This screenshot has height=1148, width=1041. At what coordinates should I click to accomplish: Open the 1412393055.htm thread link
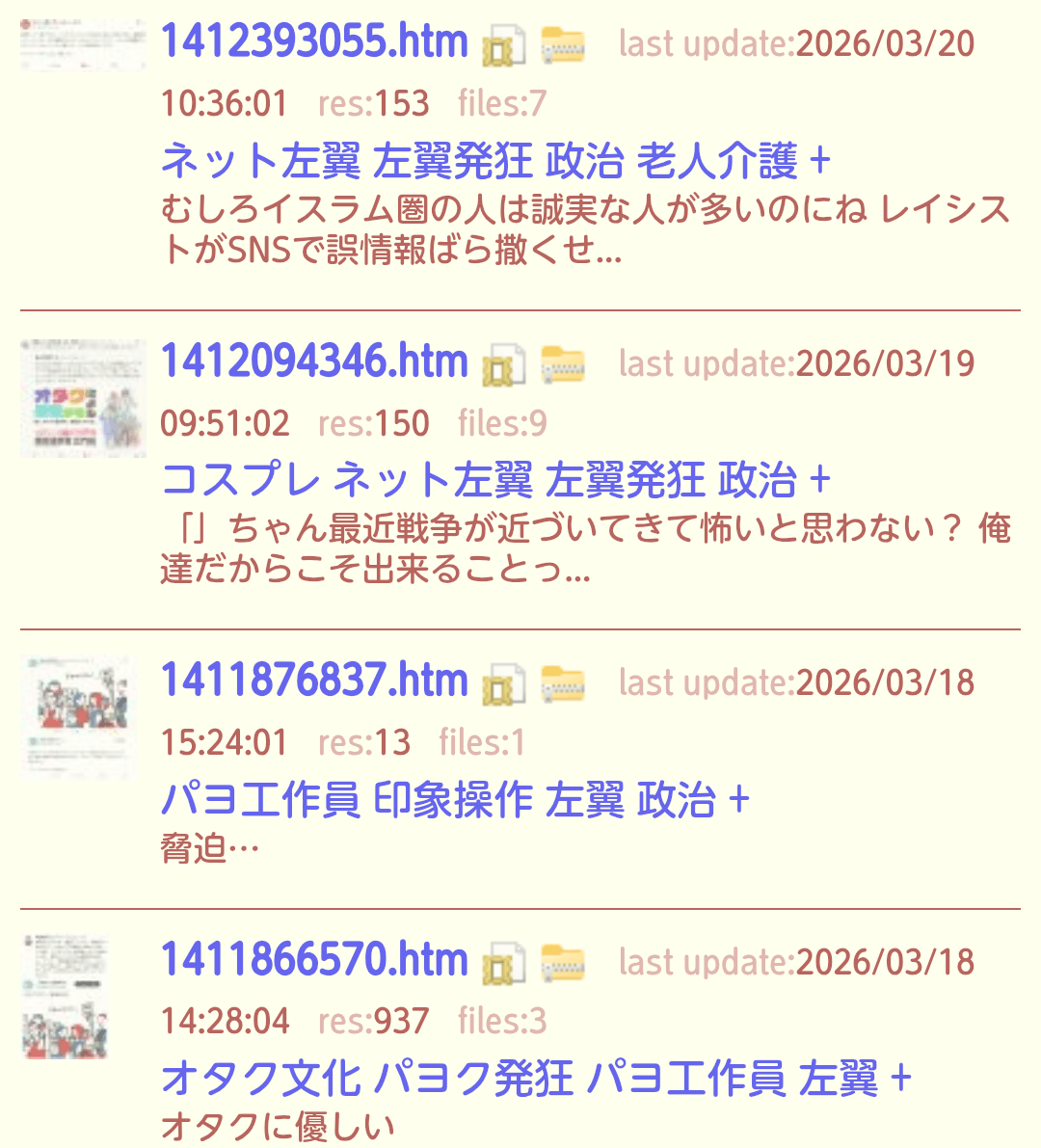pos(314,42)
